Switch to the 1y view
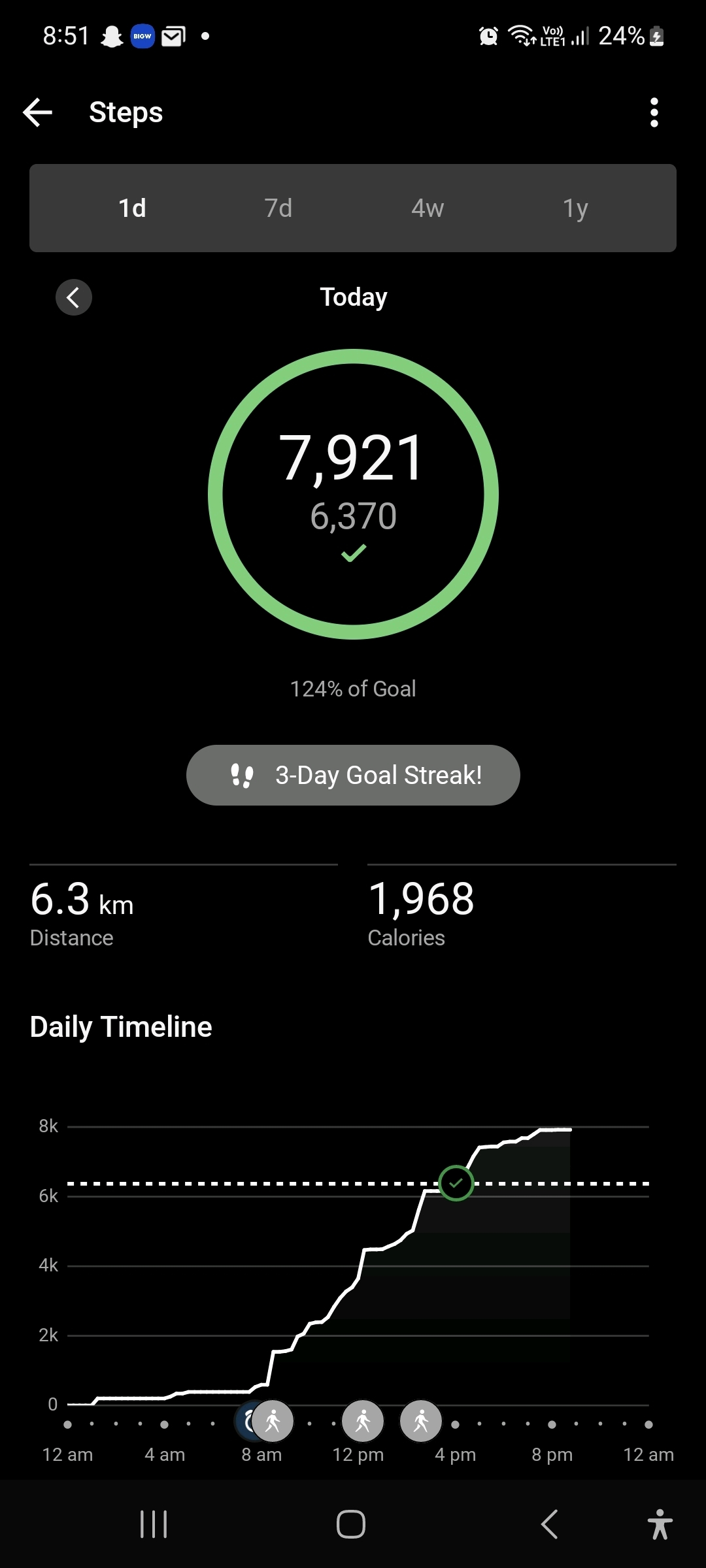Viewport: 706px width, 1568px height. [575, 208]
